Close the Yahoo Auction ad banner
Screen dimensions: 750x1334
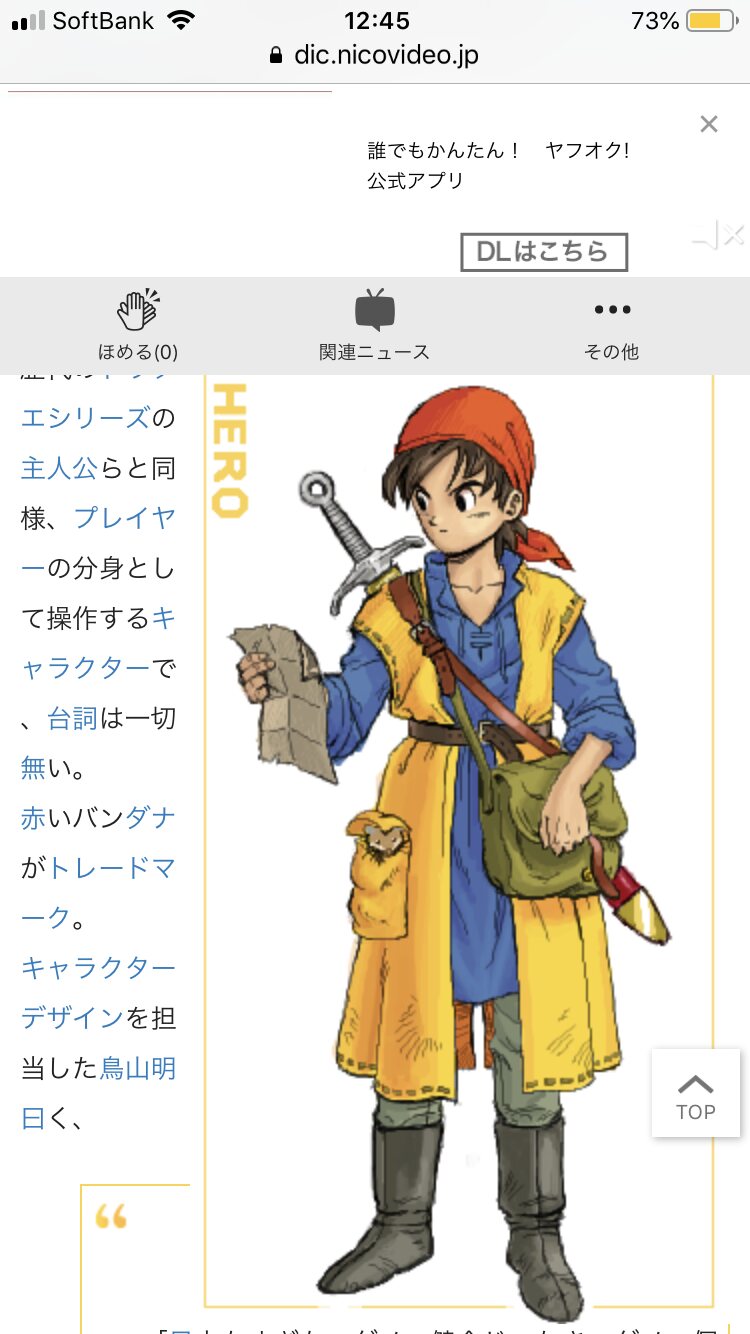709,124
